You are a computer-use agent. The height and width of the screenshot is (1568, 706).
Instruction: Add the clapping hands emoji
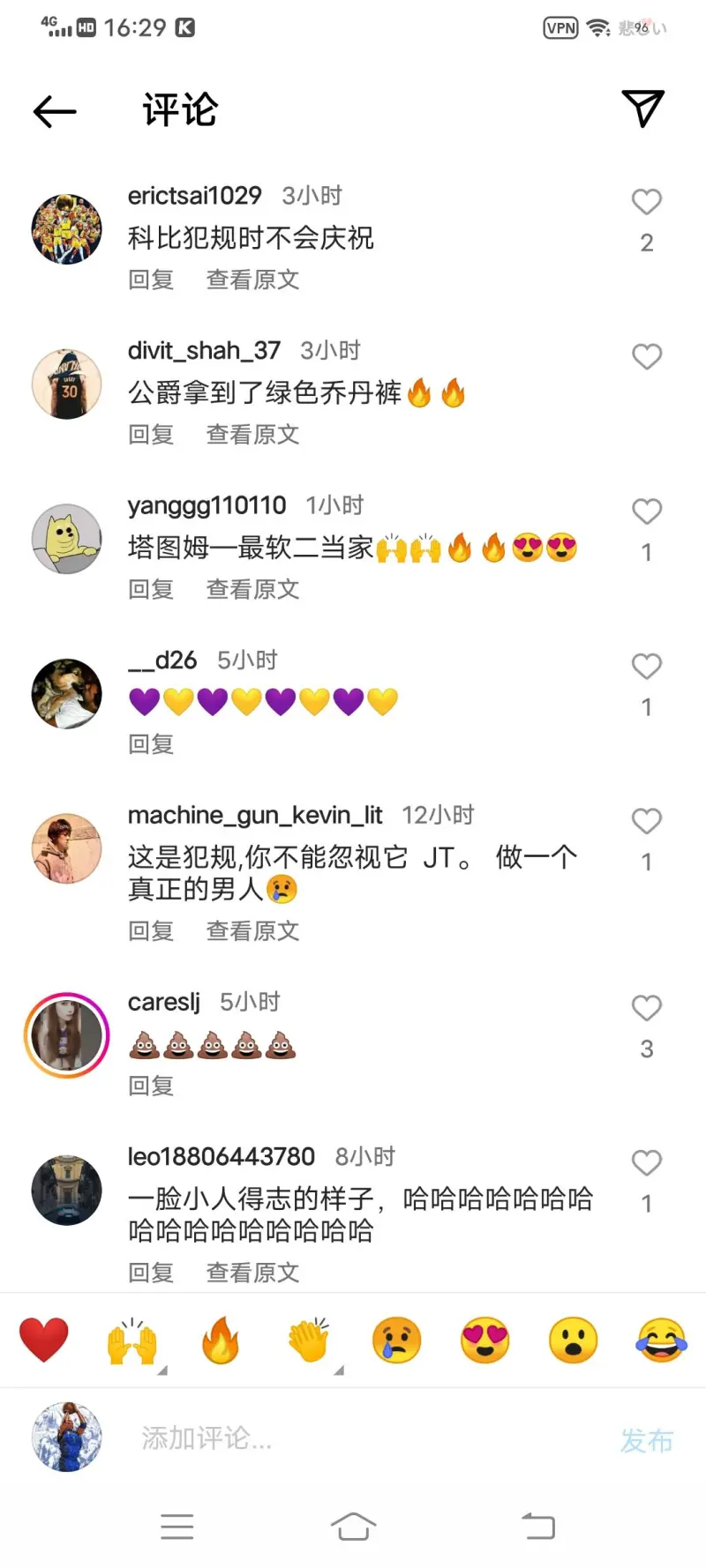309,1340
